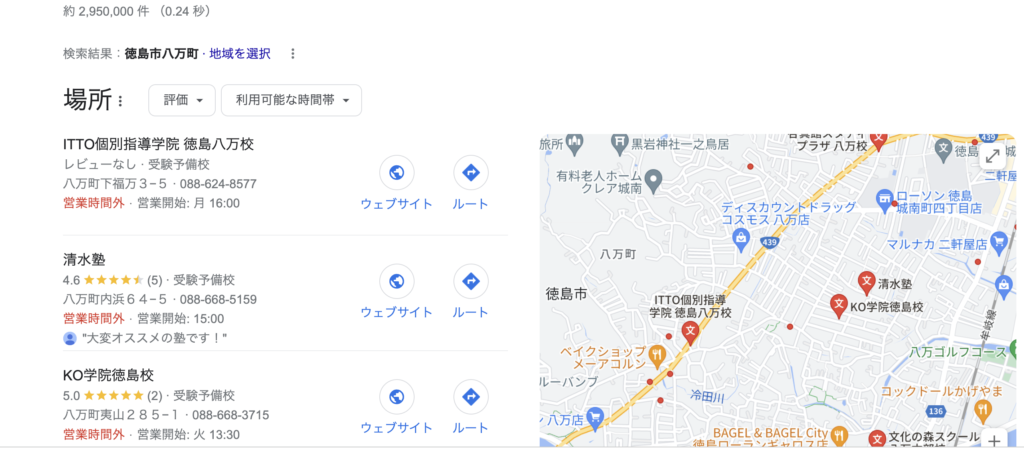The width and height of the screenshot is (1024, 449).
Task: Select the 清水塾 pin on the map
Action: pyautogui.click(x=867, y=282)
